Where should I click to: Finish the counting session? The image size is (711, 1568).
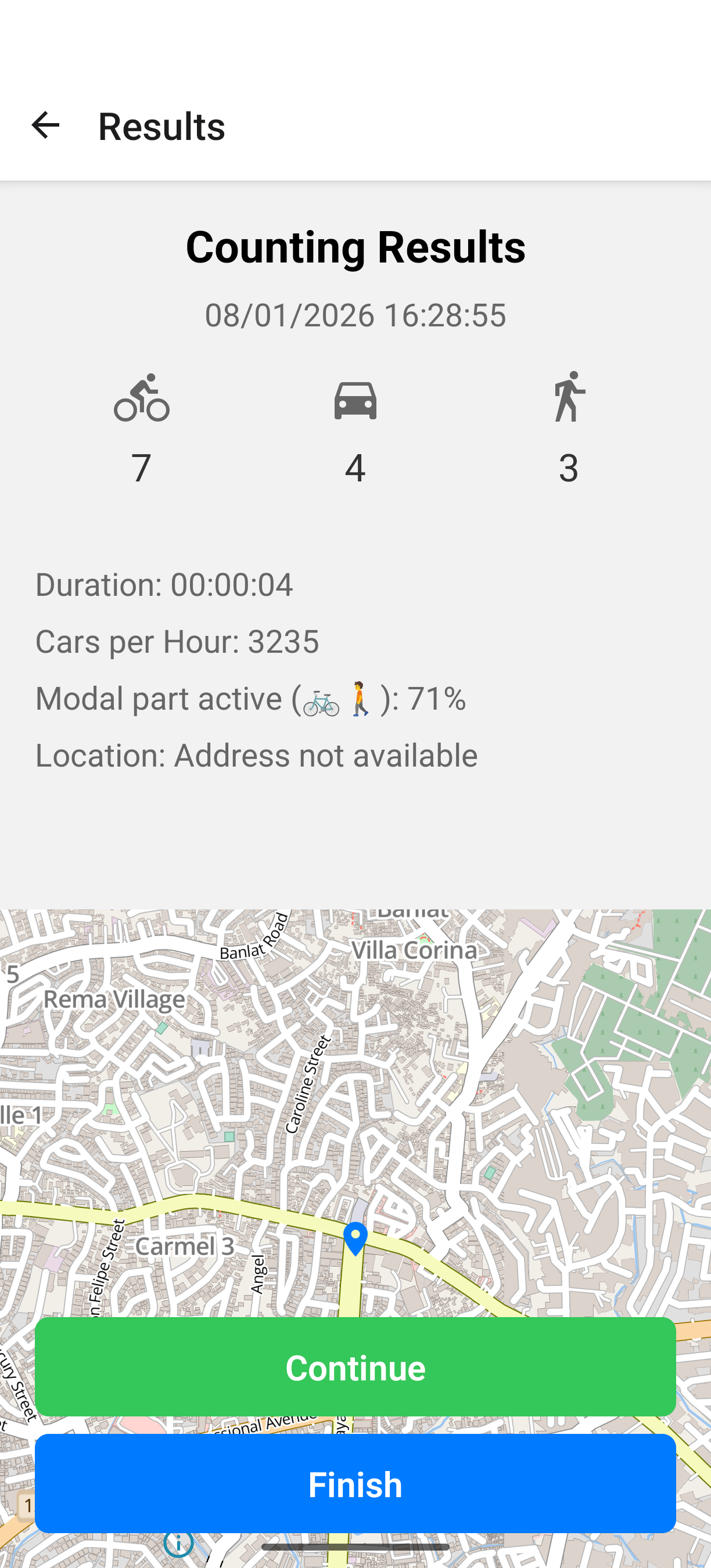coord(355,1483)
